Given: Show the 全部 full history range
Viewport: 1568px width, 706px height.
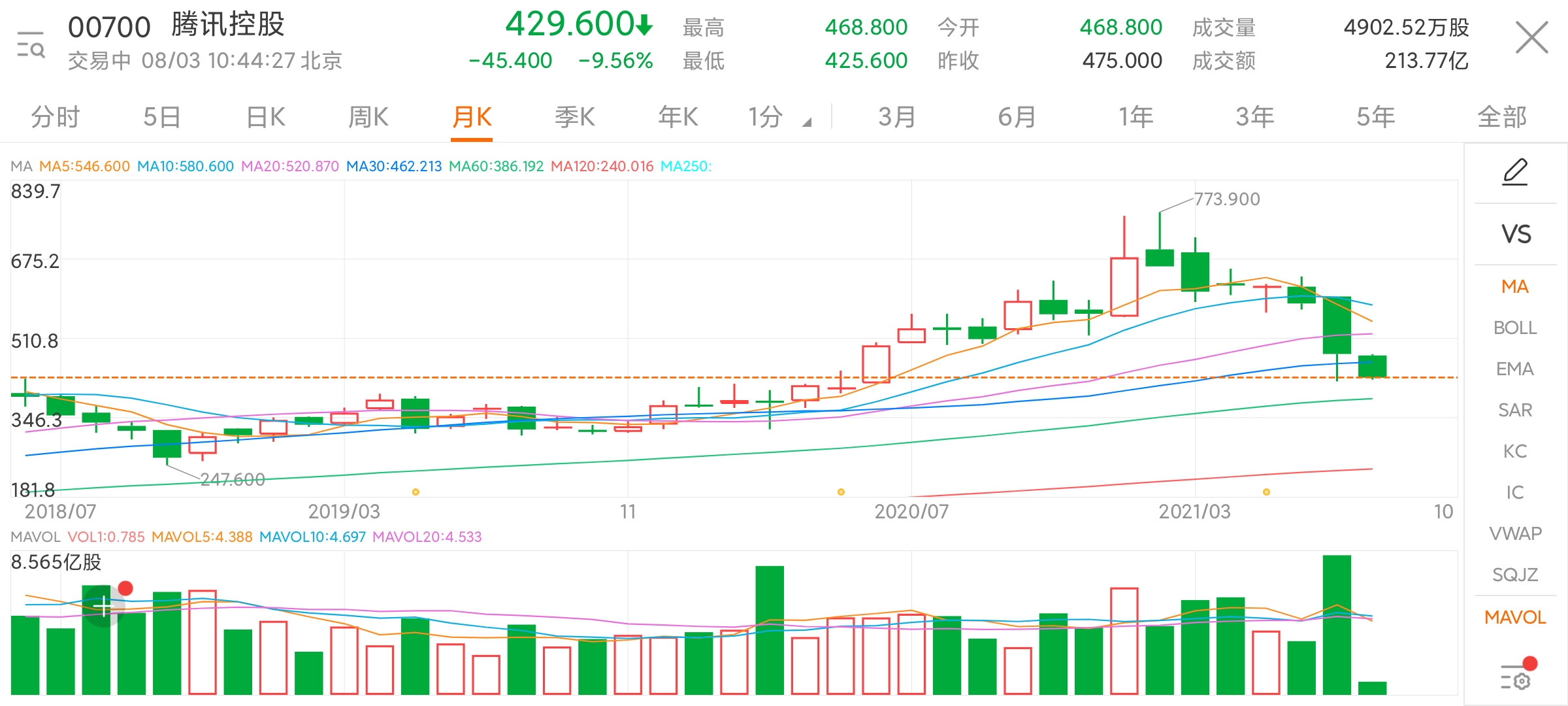Looking at the screenshot, I should click(x=1501, y=117).
